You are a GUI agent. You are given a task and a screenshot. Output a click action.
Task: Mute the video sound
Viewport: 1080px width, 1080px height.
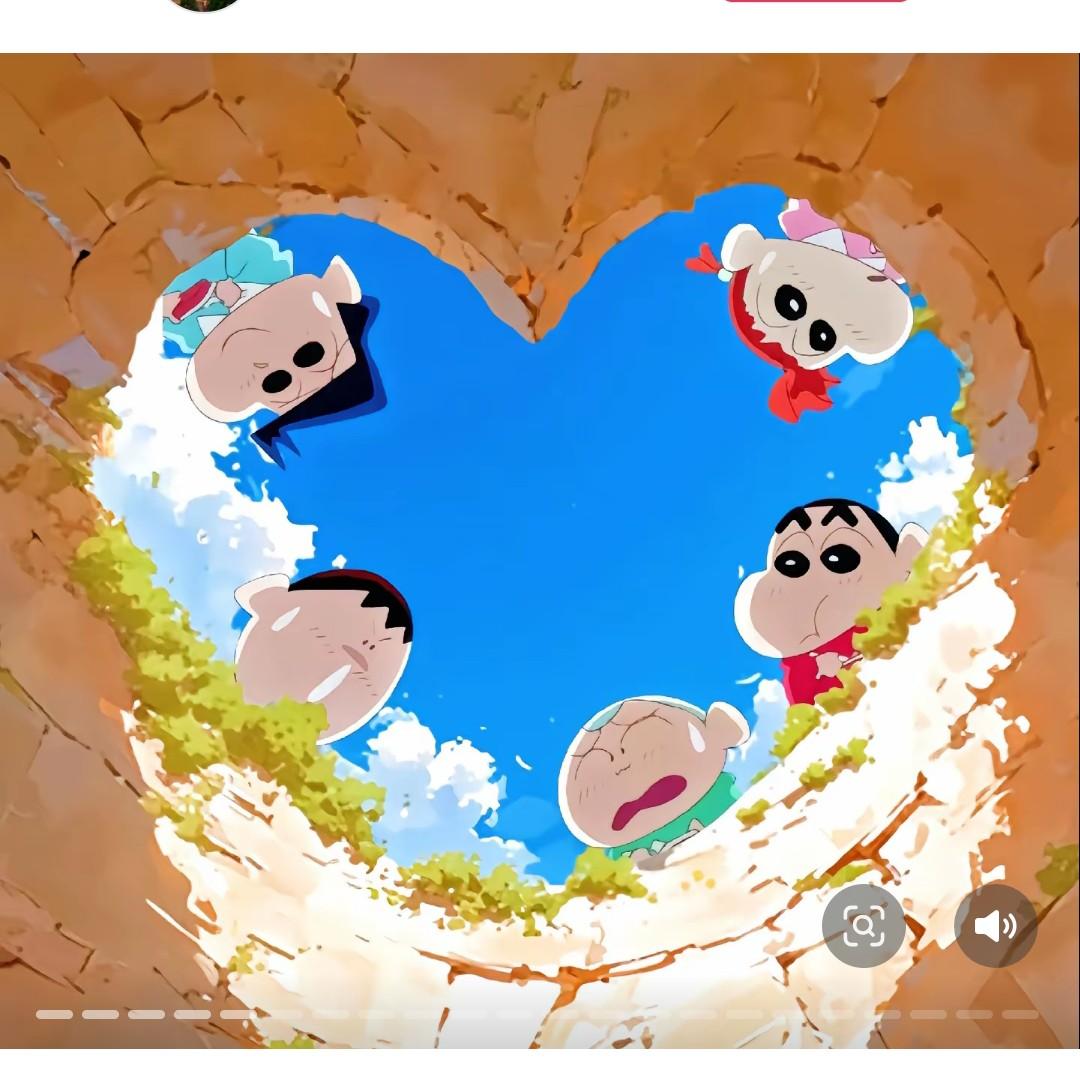[x=995, y=926]
